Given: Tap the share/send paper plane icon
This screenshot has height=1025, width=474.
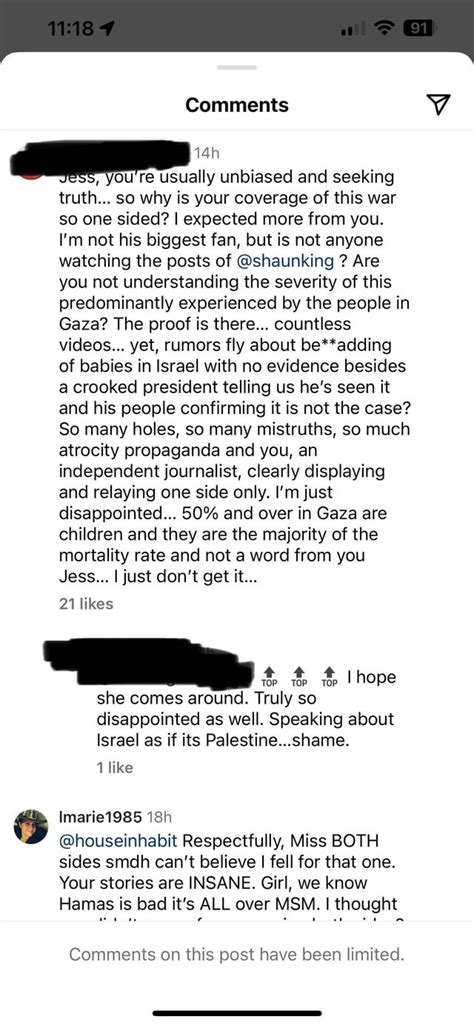Looking at the screenshot, I should click(x=438, y=104).
